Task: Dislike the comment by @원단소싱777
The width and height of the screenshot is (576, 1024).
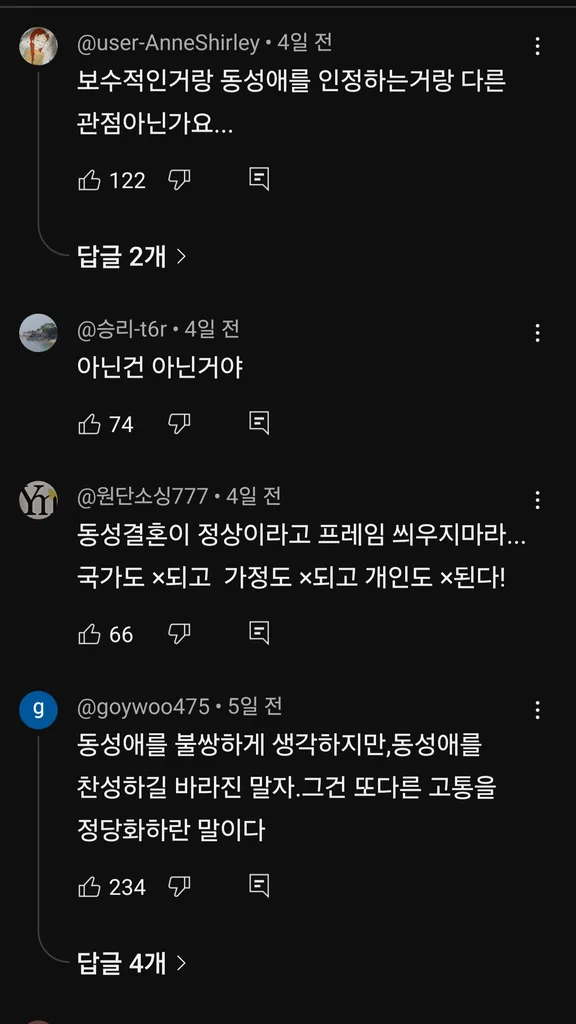Action: pyautogui.click(x=179, y=633)
